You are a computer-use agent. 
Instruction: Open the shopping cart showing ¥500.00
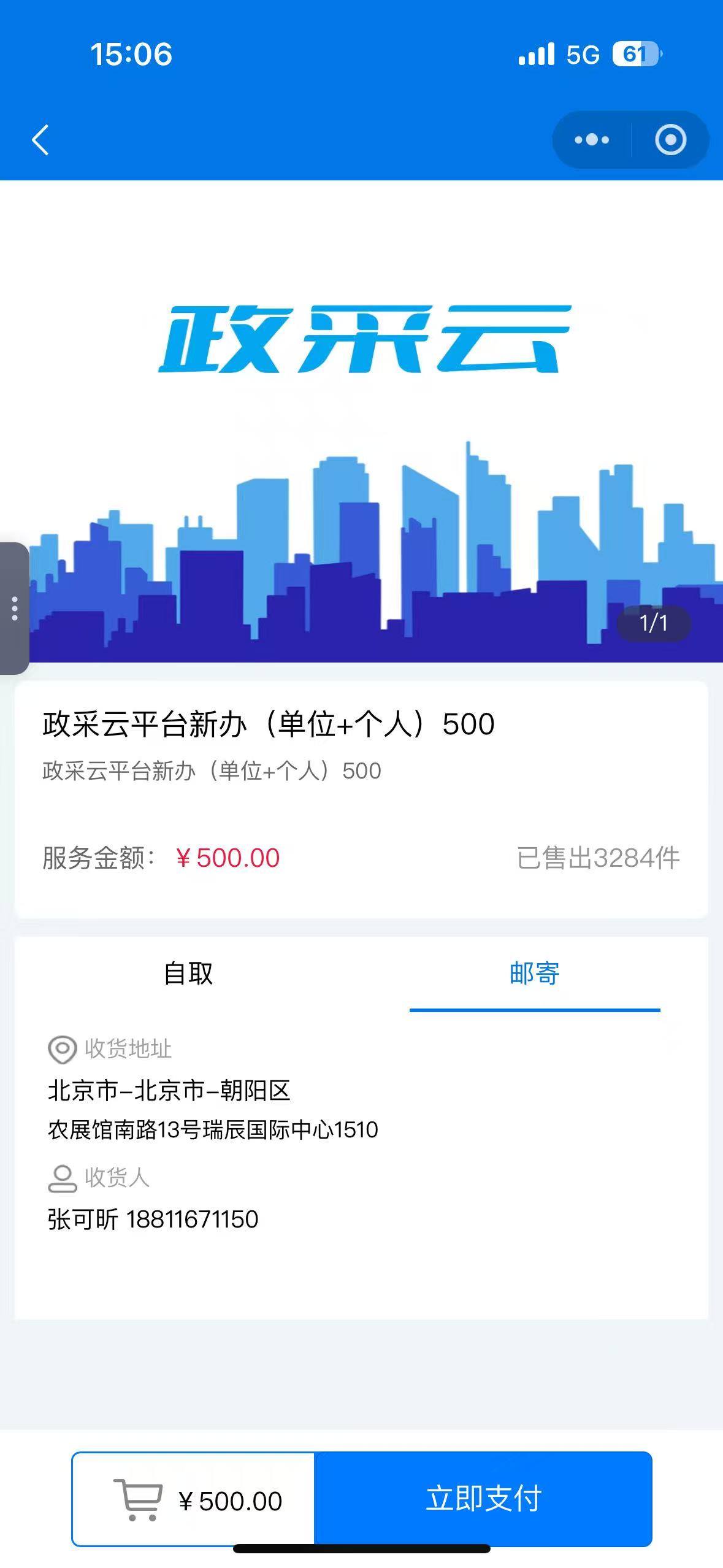click(194, 1500)
